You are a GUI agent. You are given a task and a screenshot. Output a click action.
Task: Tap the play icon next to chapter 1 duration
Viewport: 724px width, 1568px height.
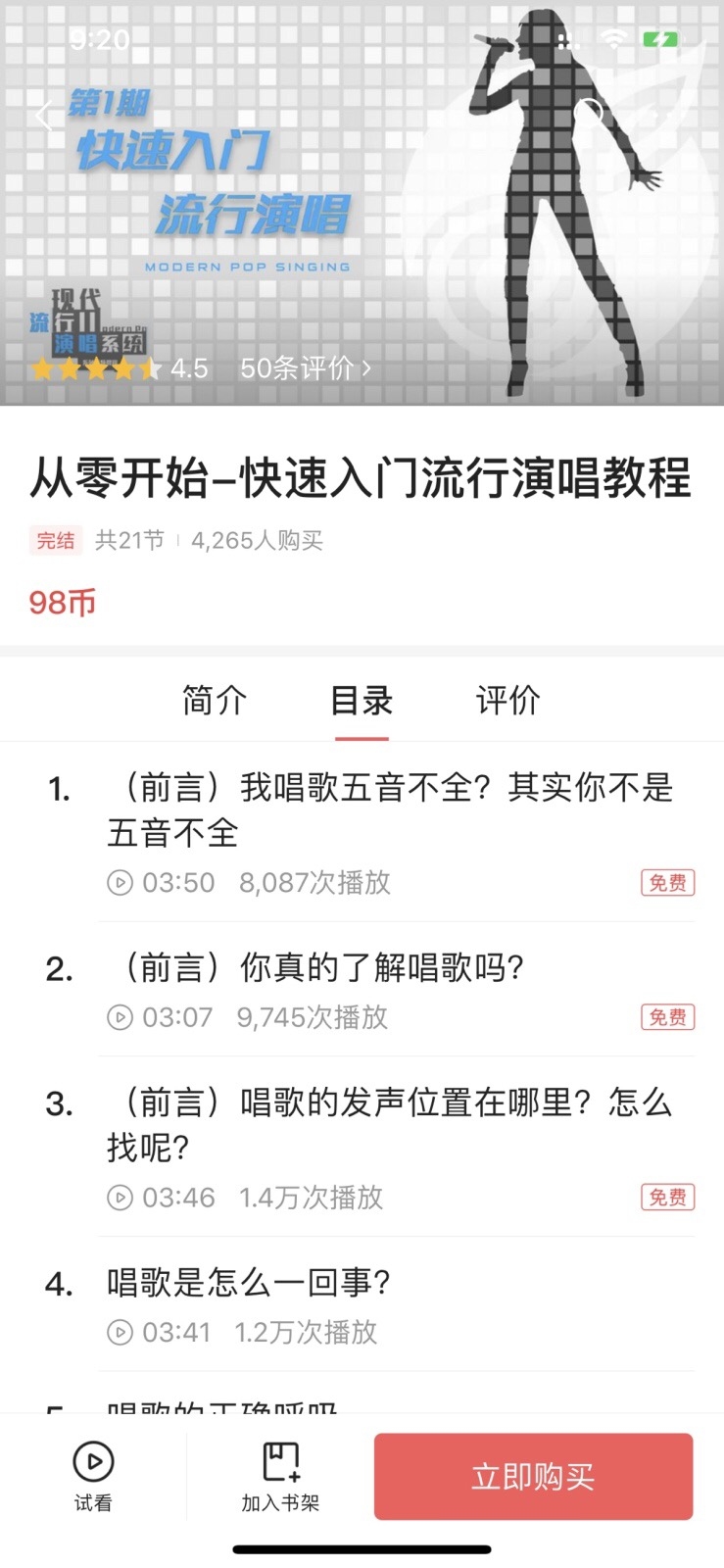click(x=120, y=882)
